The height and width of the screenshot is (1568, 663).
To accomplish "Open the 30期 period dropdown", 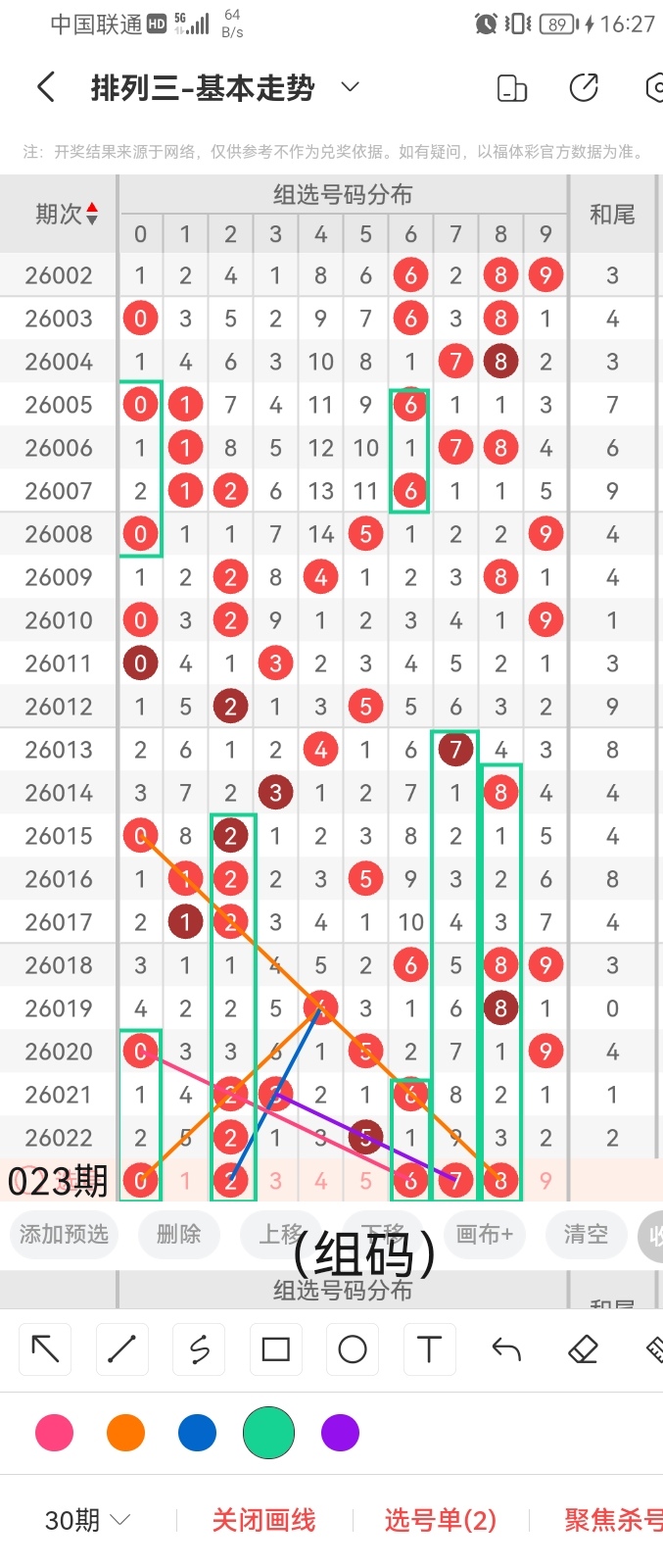I will pos(87,1520).
